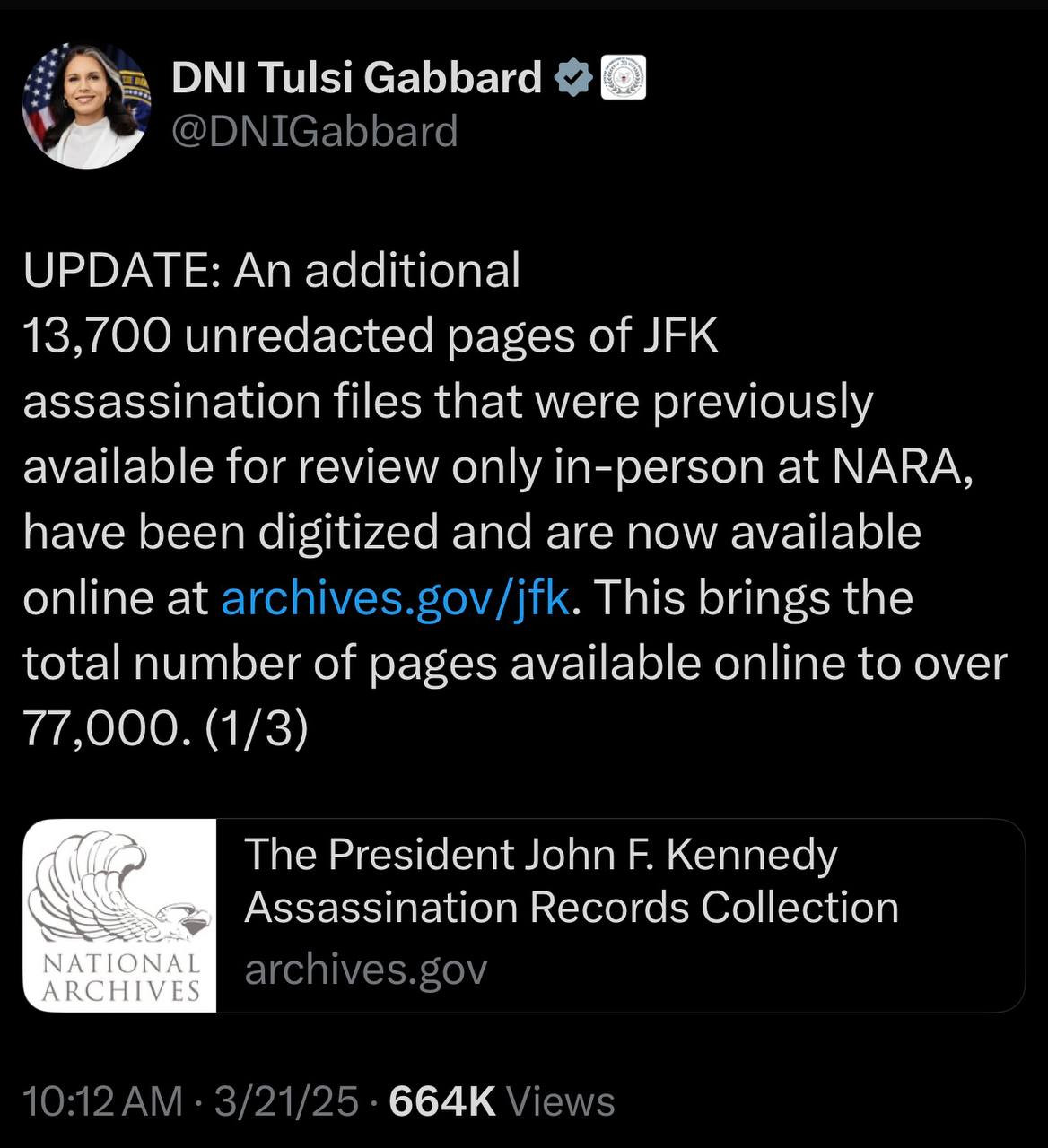Image resolution: width=1048 pixels, height=1148 pixels.
Task: Open the archives.gov/jfk link in the post
Action: [395, 598]
